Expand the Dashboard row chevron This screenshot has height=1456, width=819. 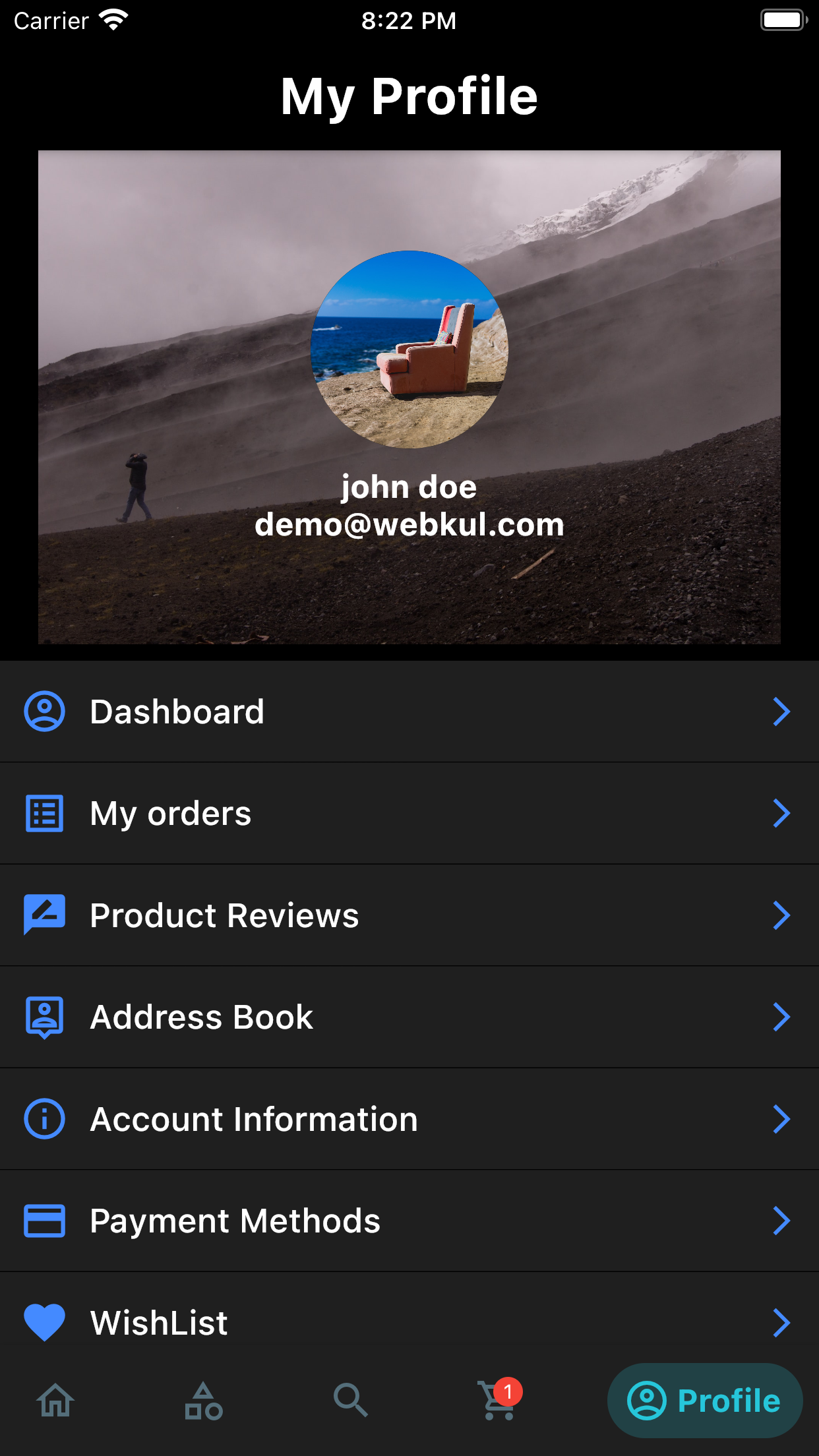781,711
